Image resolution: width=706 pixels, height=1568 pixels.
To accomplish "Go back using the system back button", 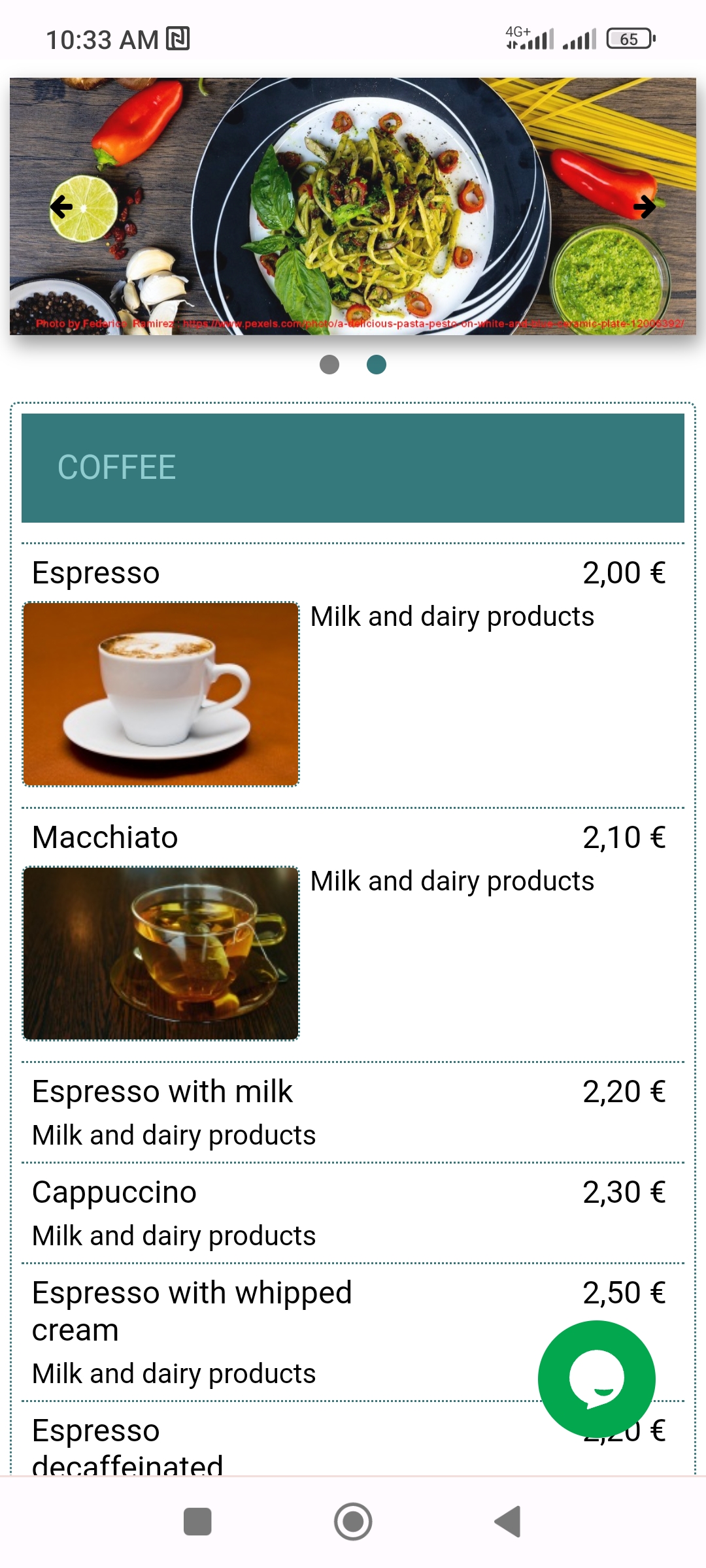I will pos(508,1522).
